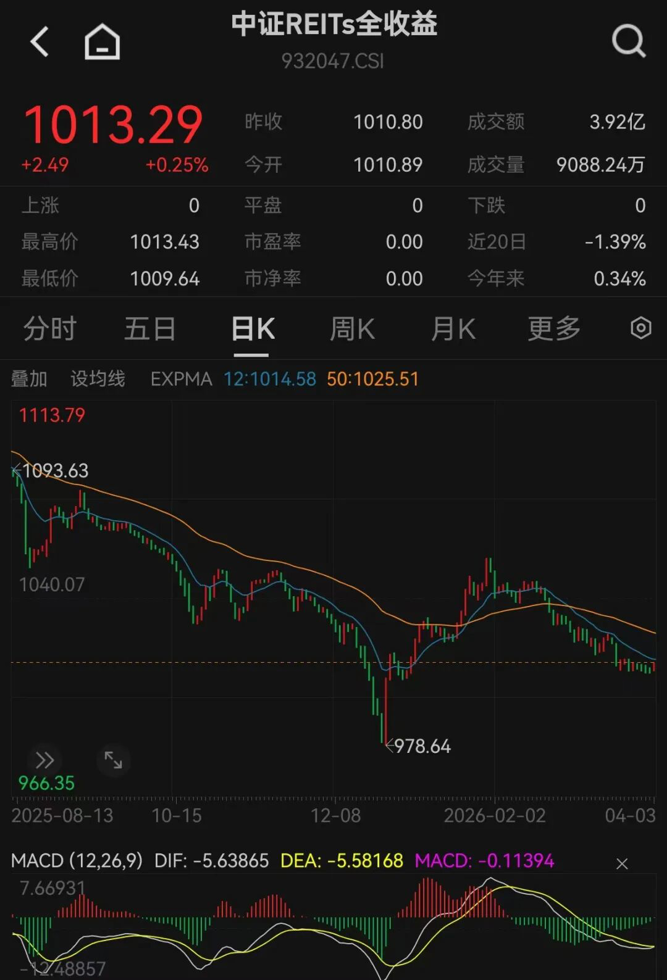Image resolution: width=667 pixels, height=980 pixels.
Task: Select the 日K chart tab
Action: tap(252, 328)
